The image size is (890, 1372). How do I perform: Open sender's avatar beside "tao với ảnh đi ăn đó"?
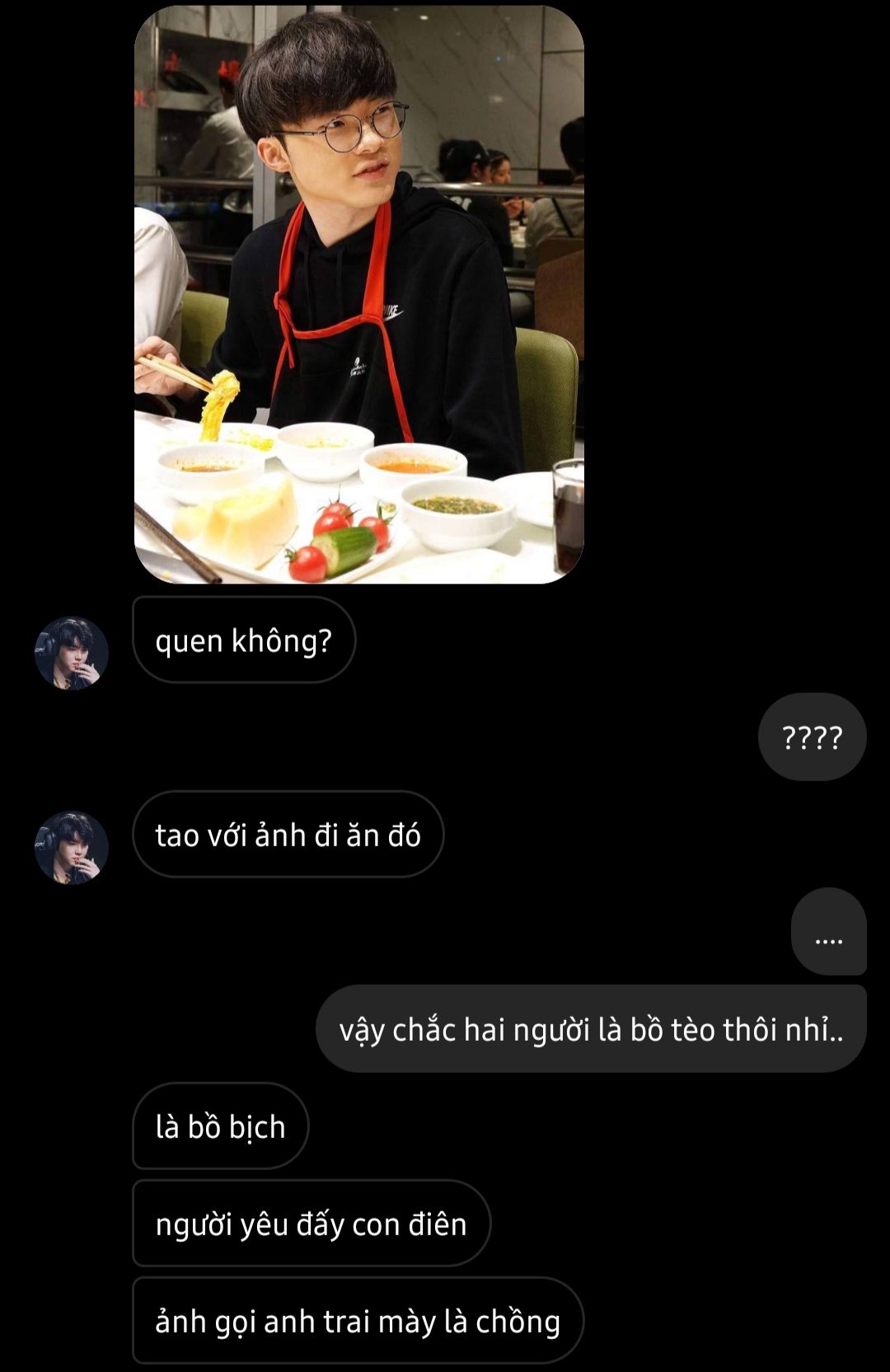pyautogui.click(x=72, y=847)
